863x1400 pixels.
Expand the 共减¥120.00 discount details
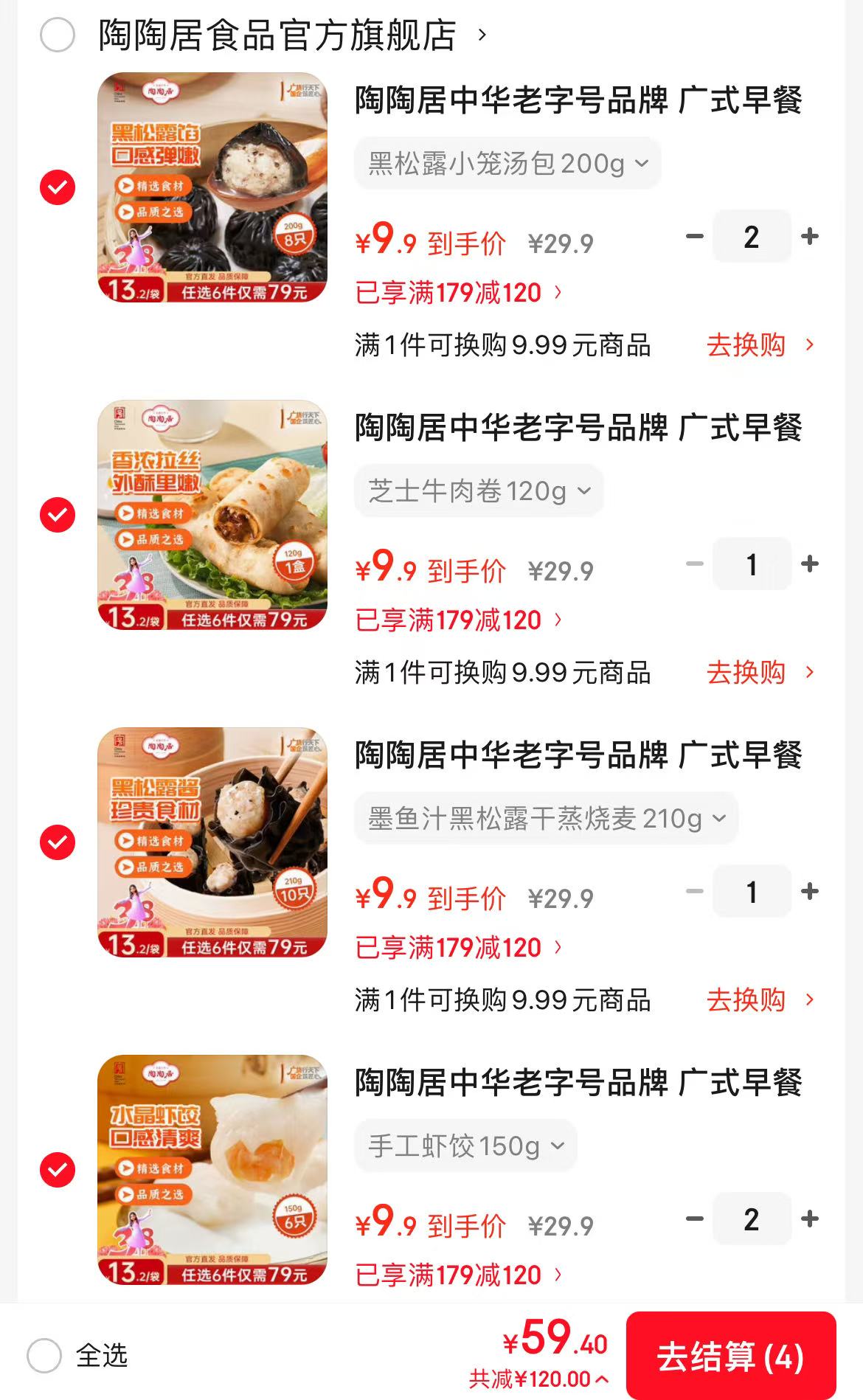(x=538, y=1379)
